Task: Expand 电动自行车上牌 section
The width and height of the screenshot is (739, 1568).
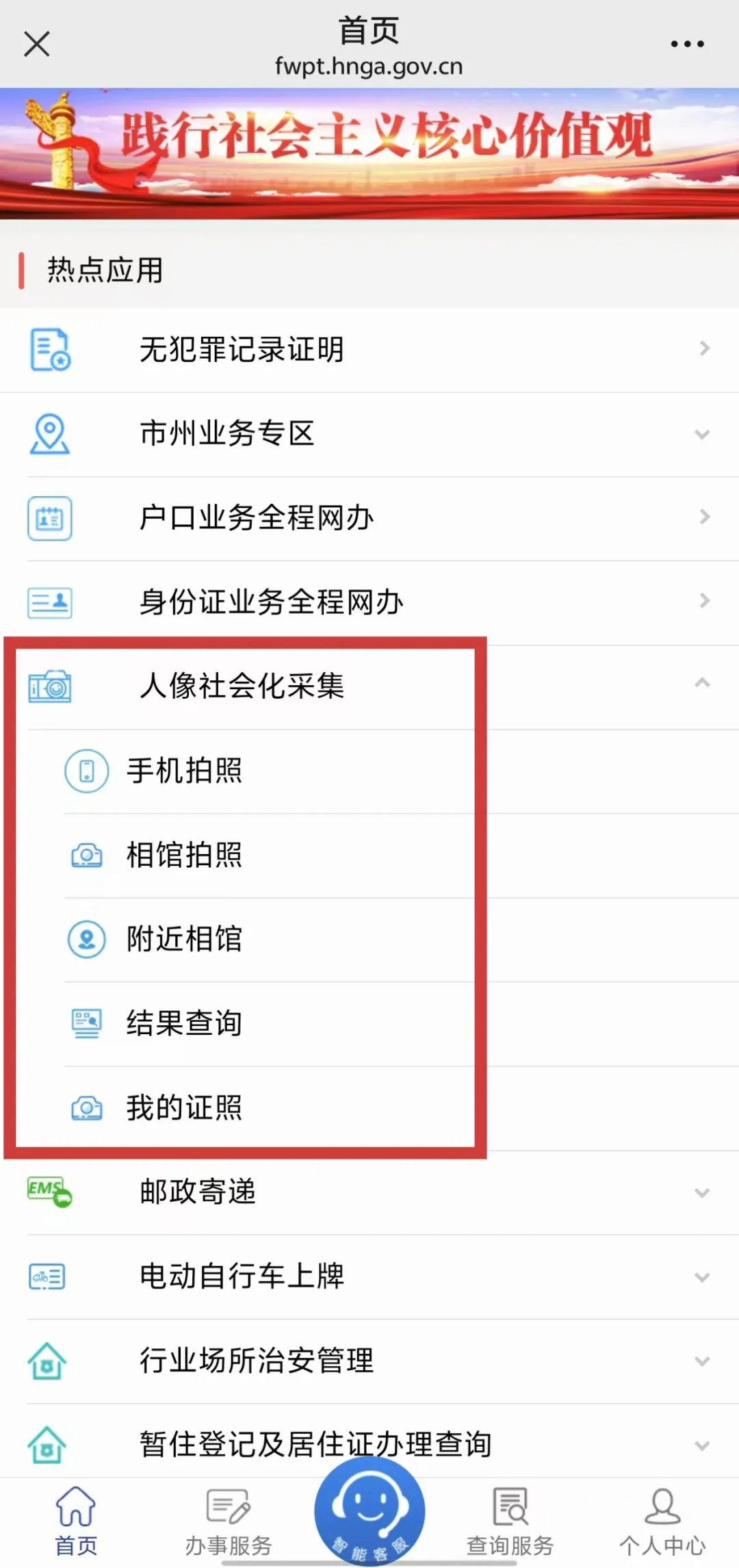Action: [369, 1276]
